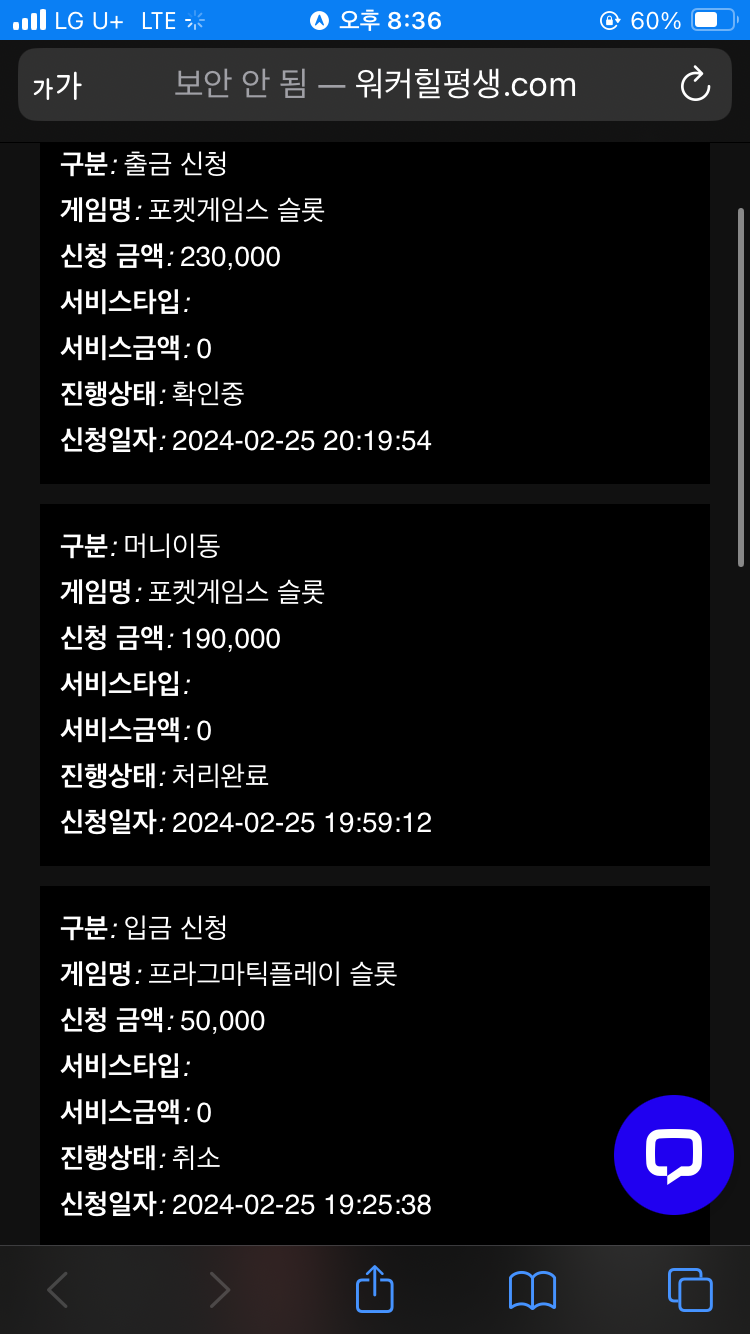
Task: Reload the current page
Action: (x=694, y=85)
